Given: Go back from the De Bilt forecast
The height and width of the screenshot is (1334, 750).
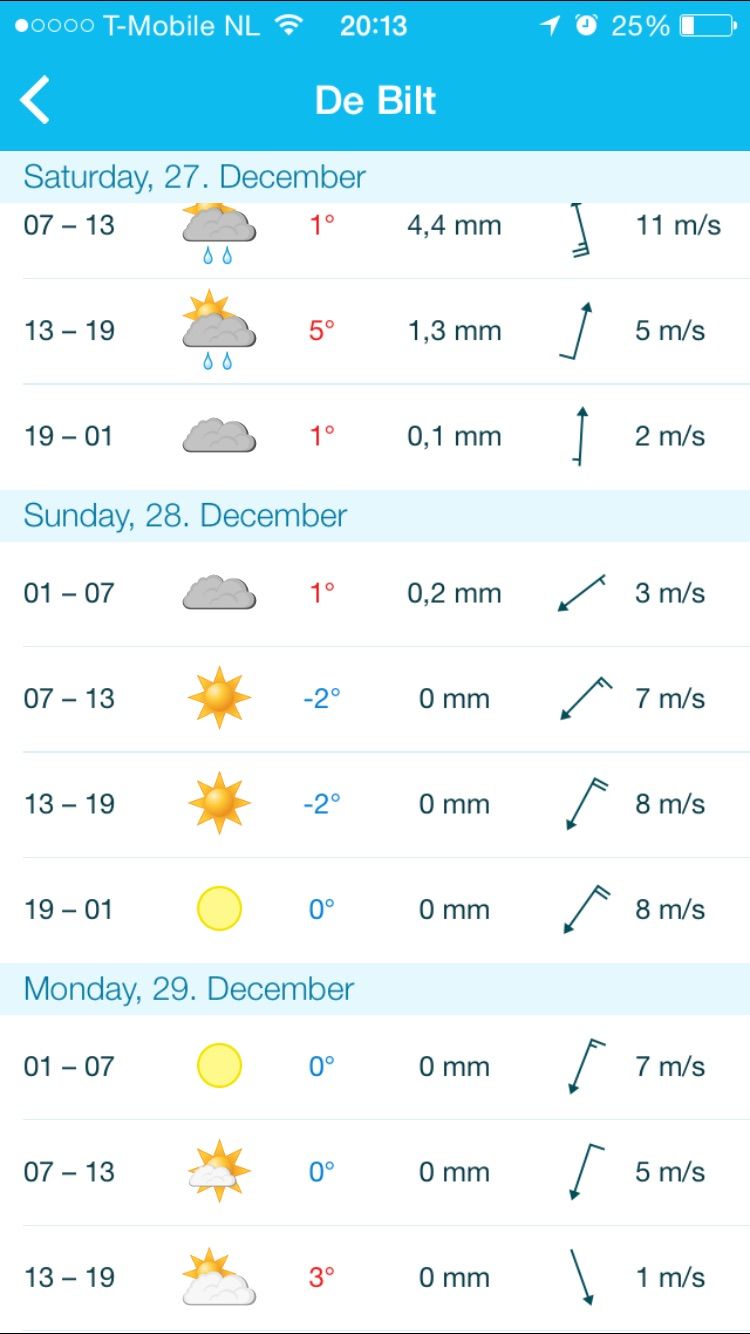Looking at the screenshot, I should 35,100.
